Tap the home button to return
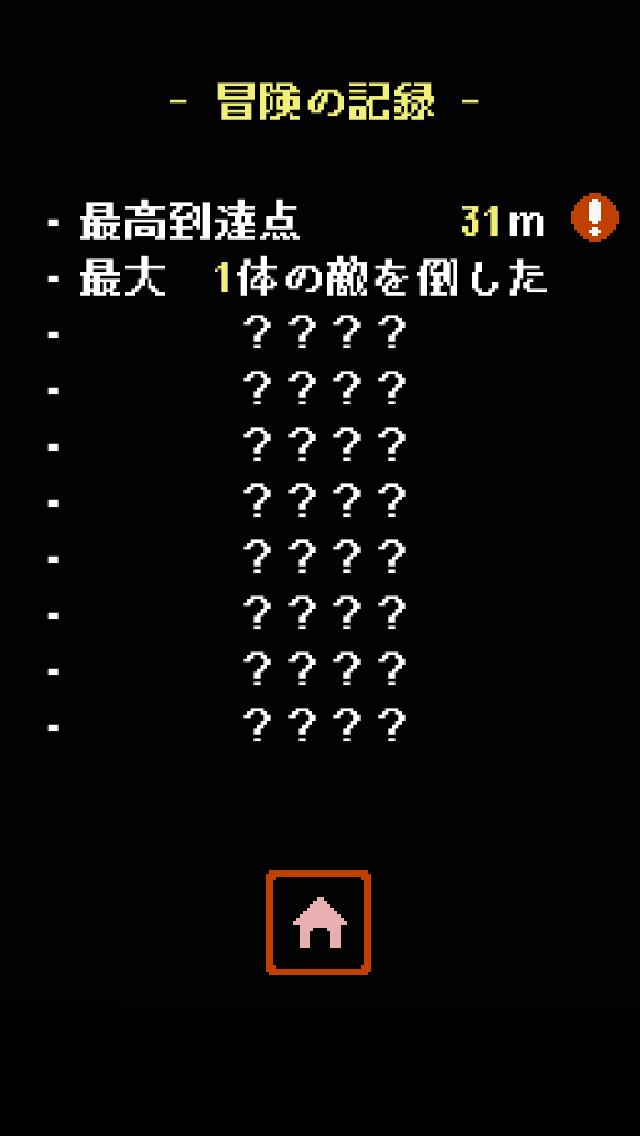640x1136 pixels. 319,922
